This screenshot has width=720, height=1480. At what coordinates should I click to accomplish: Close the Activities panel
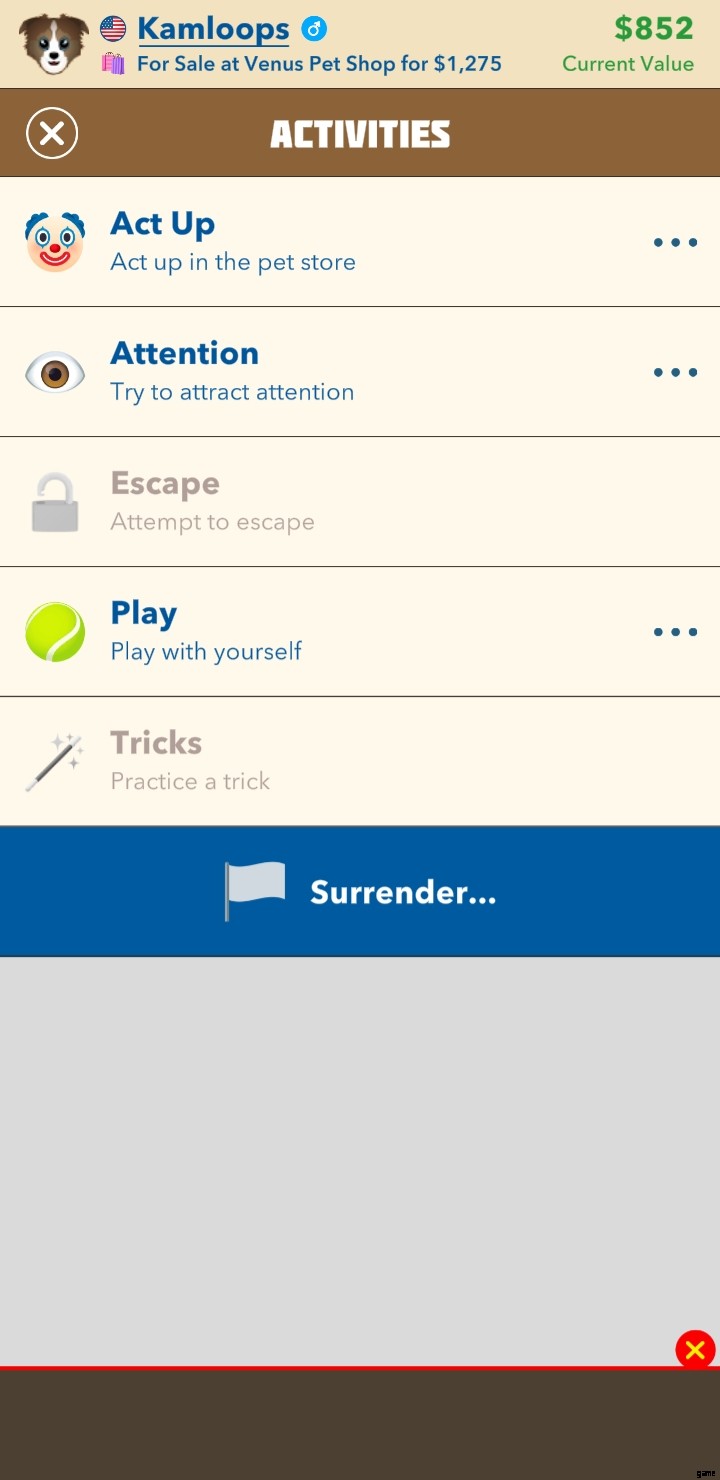(x=52, y=133)
